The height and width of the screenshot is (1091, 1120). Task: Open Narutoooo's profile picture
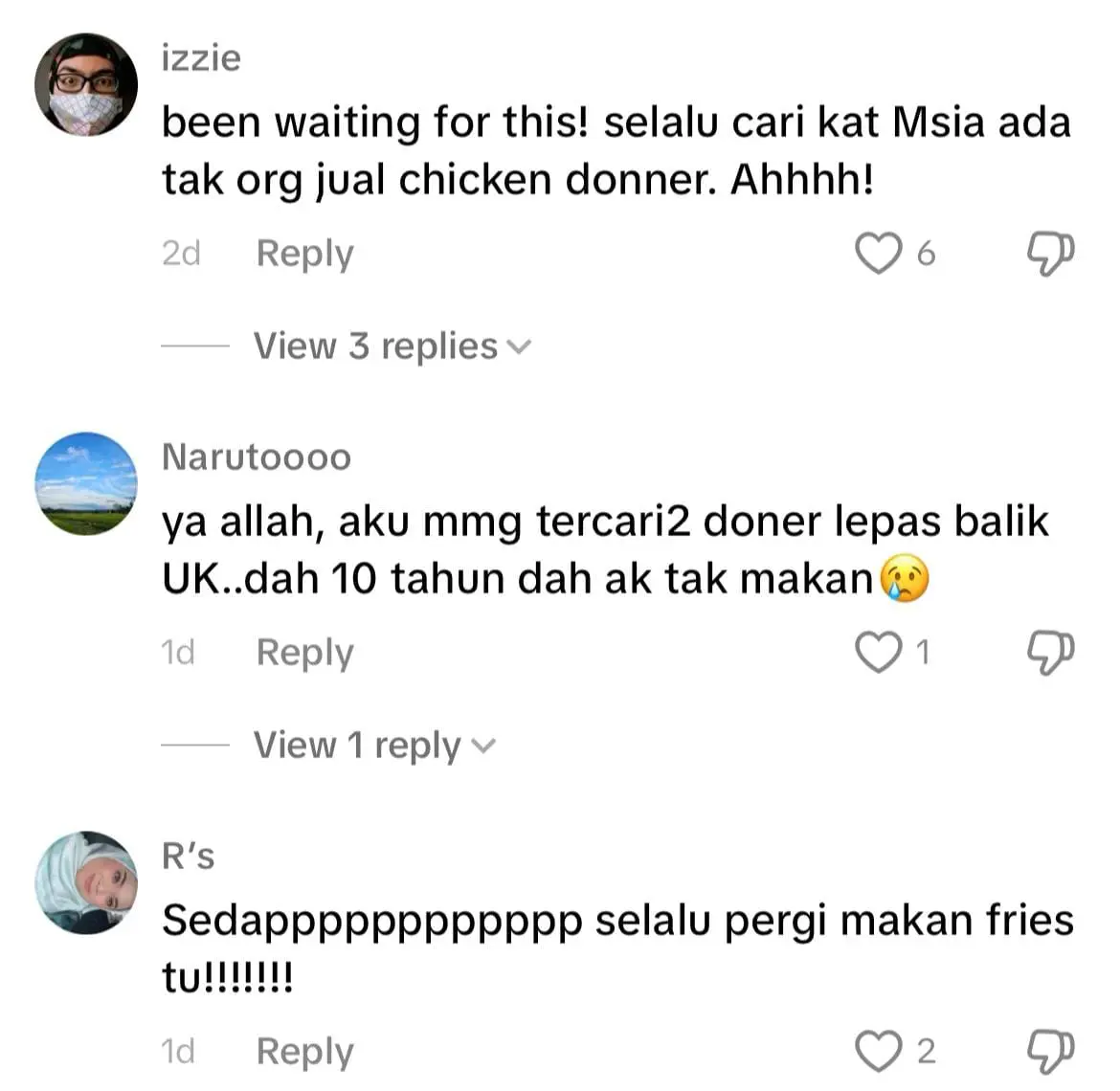(86, 484)
